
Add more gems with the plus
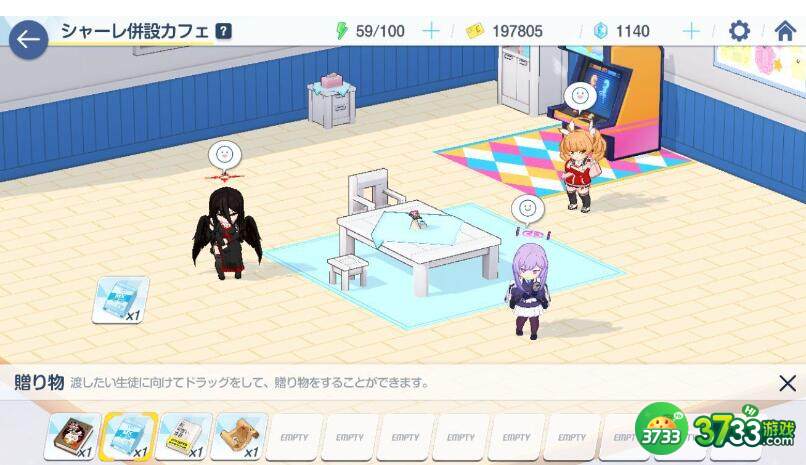click(x=690, y=31)
